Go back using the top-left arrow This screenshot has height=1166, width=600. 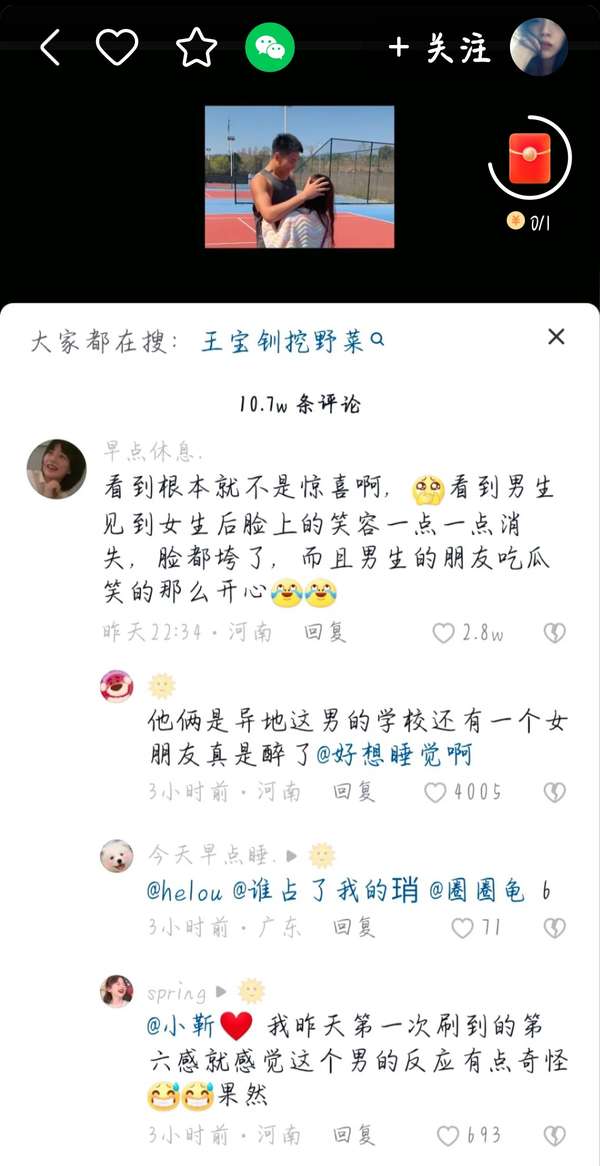[x=51, y=48]
